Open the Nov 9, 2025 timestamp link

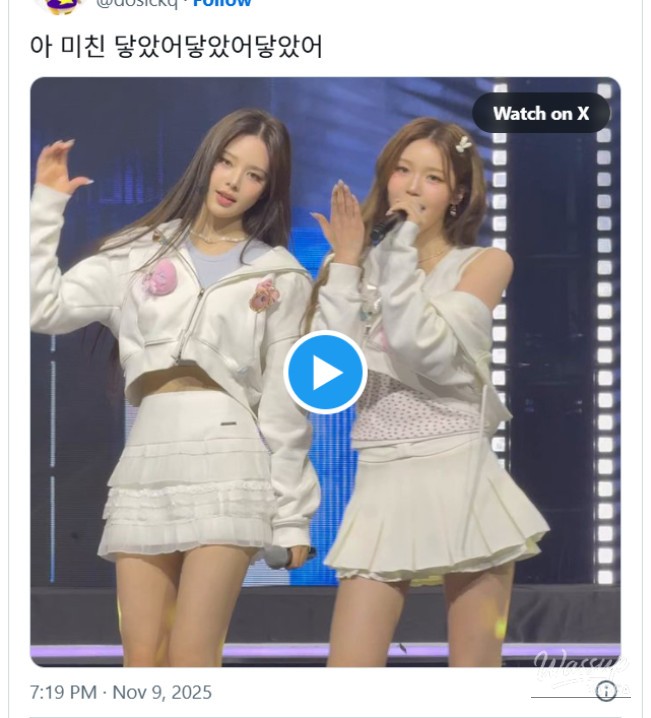point(120,692)
